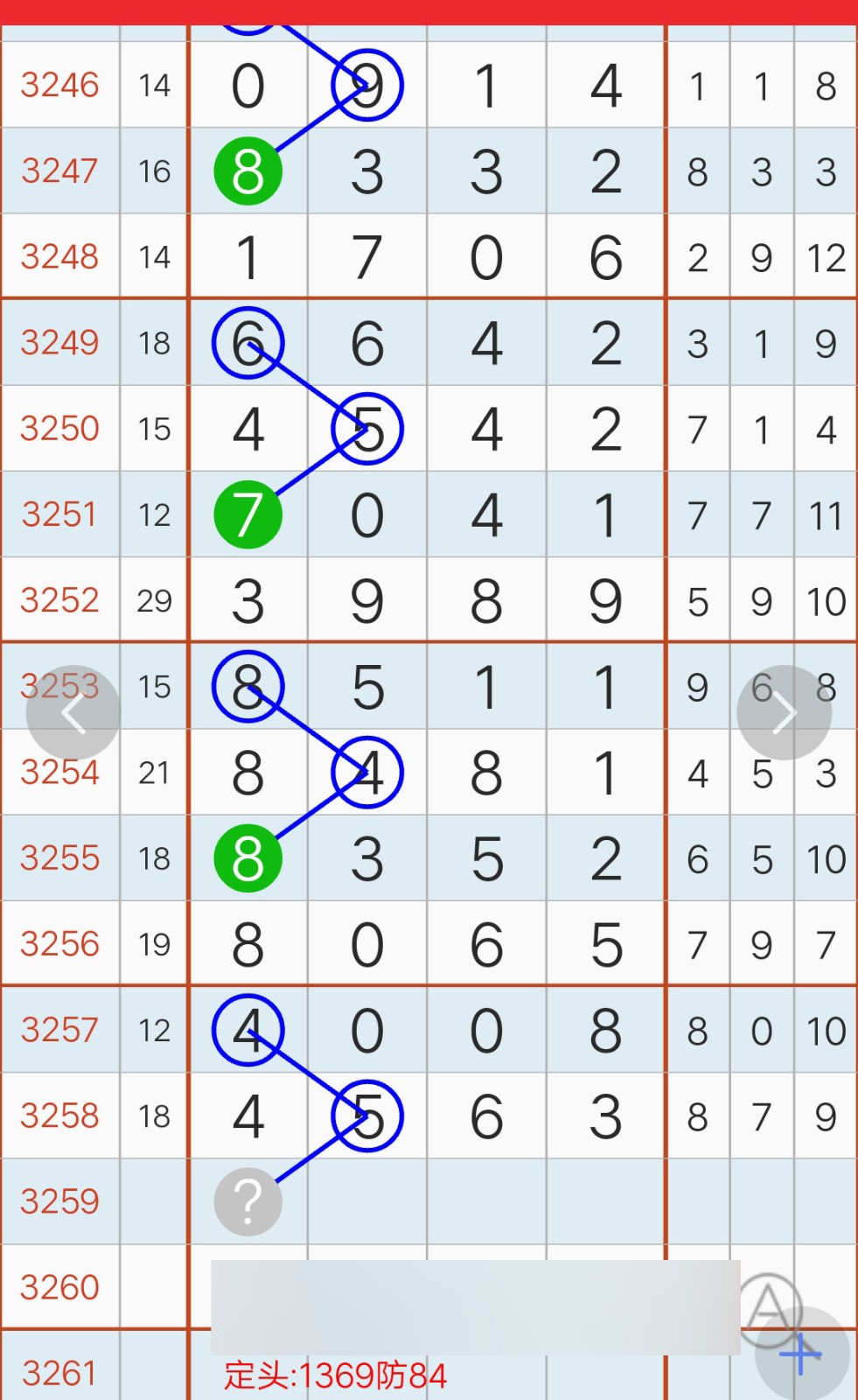The height and width of the screenshot is (1400, 858).
Task: Toggle the circled 6 marker in row 3249
Action: pos(248,343)
